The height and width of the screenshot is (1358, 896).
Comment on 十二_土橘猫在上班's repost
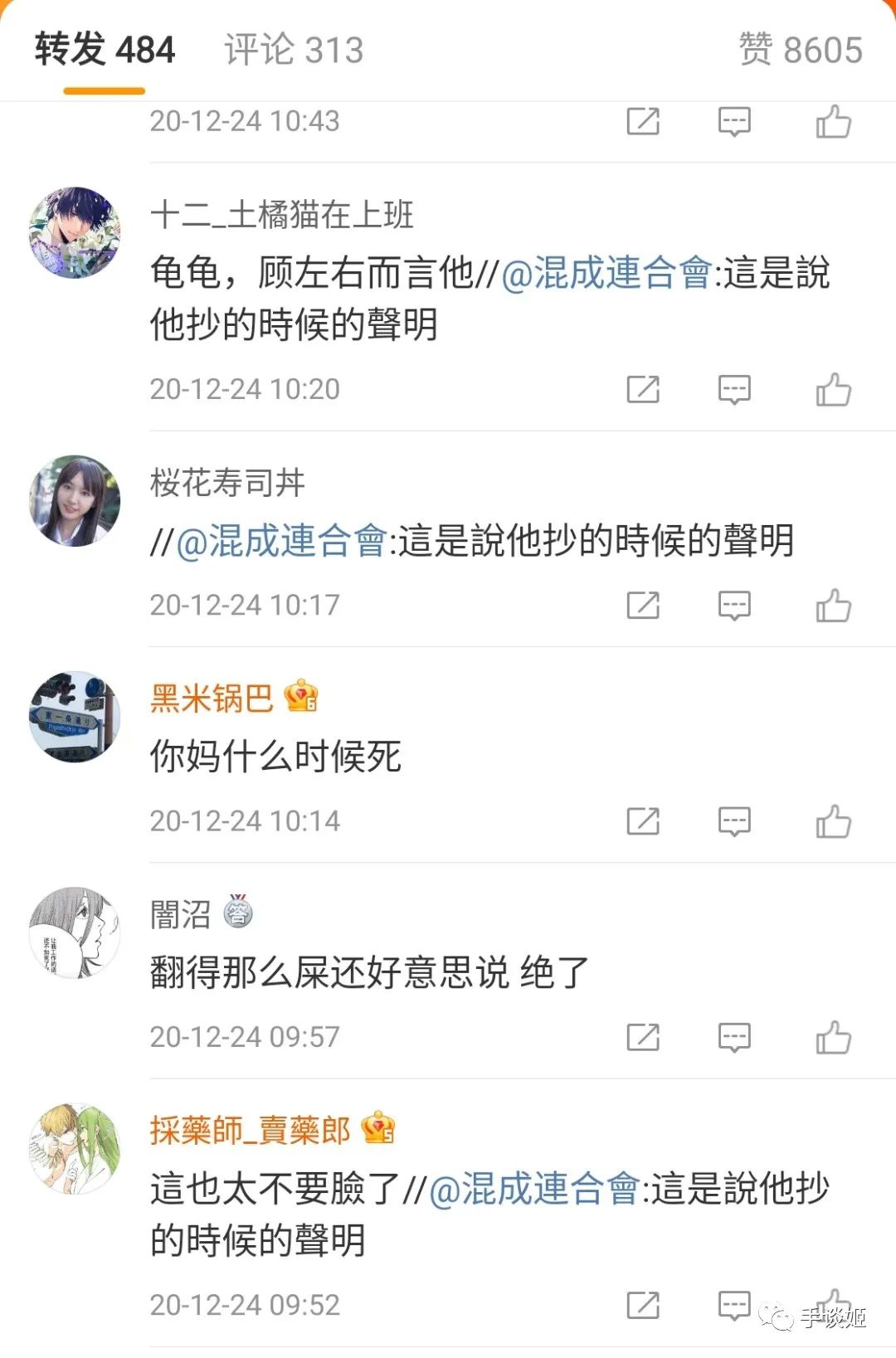(x=733, y=389)
